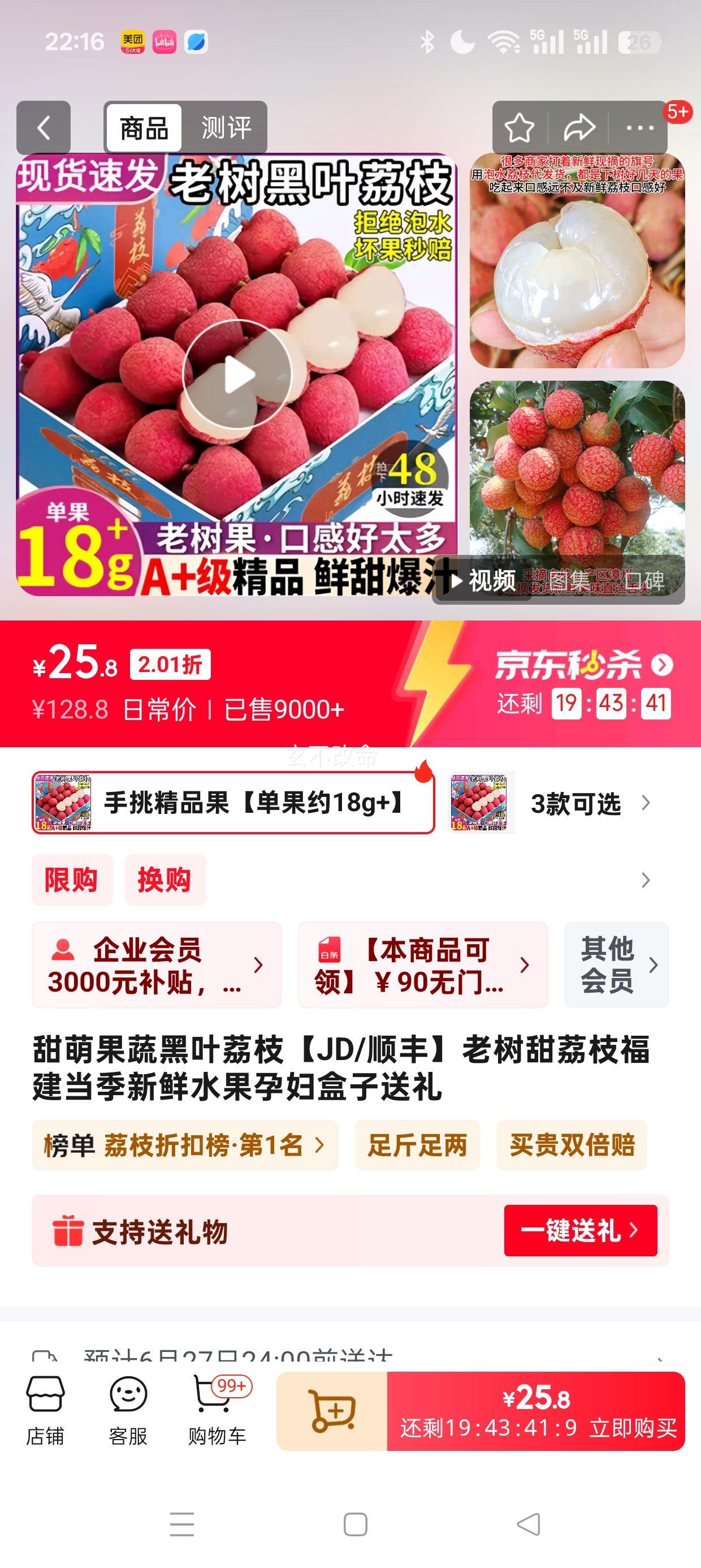701x1568 pixels.
Task: Open the 京东秒杀 flash sale page
Action: pyautogui.click(x=583, y=665)
